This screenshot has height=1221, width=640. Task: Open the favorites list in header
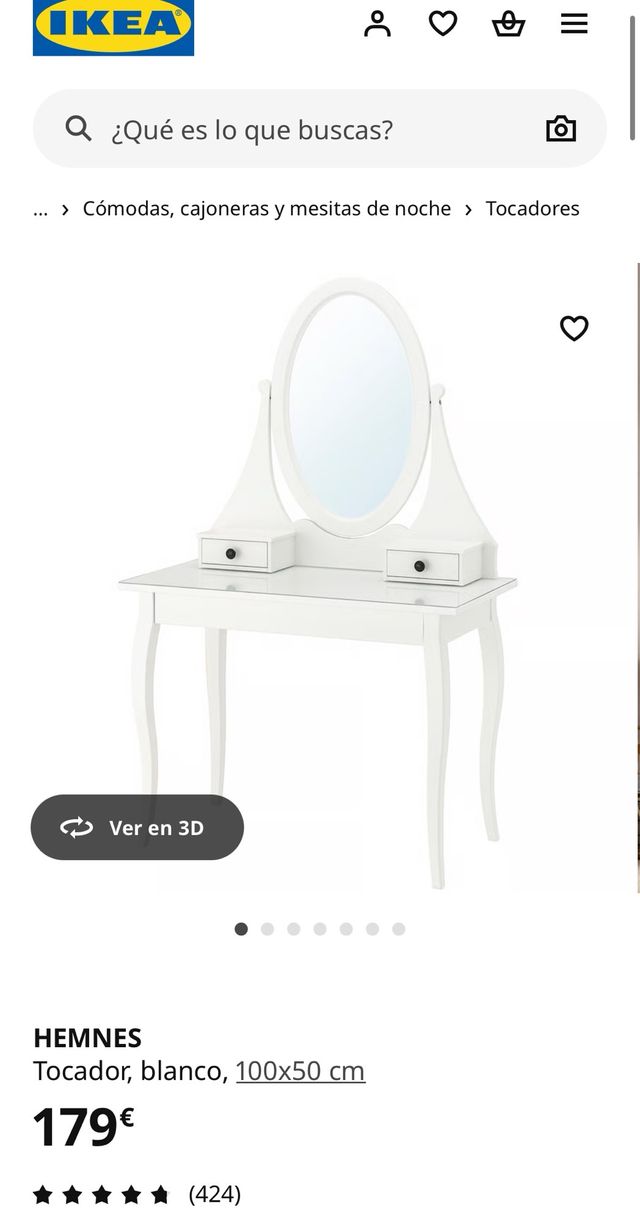tap(443, 24)
